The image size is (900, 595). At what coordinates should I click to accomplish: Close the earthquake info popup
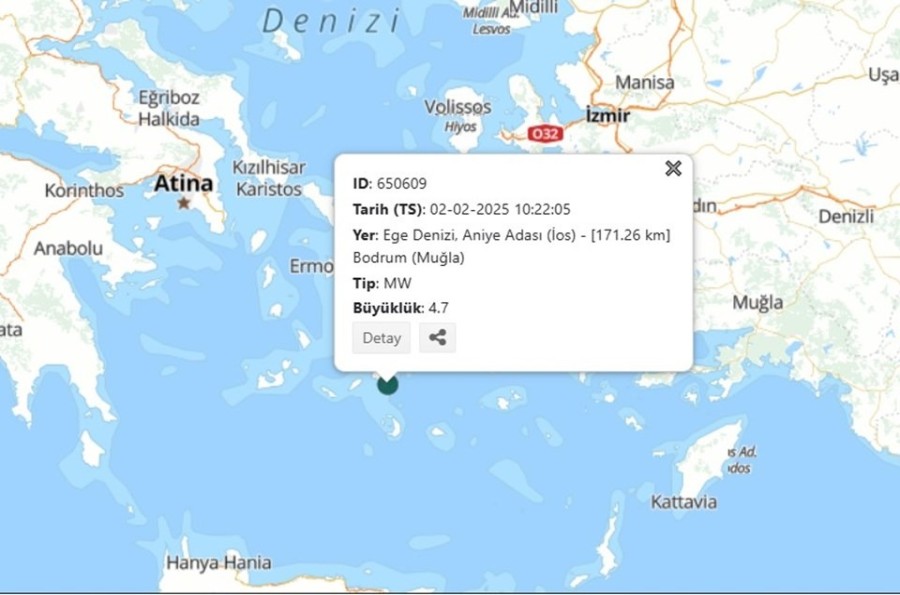coord(673,168)
